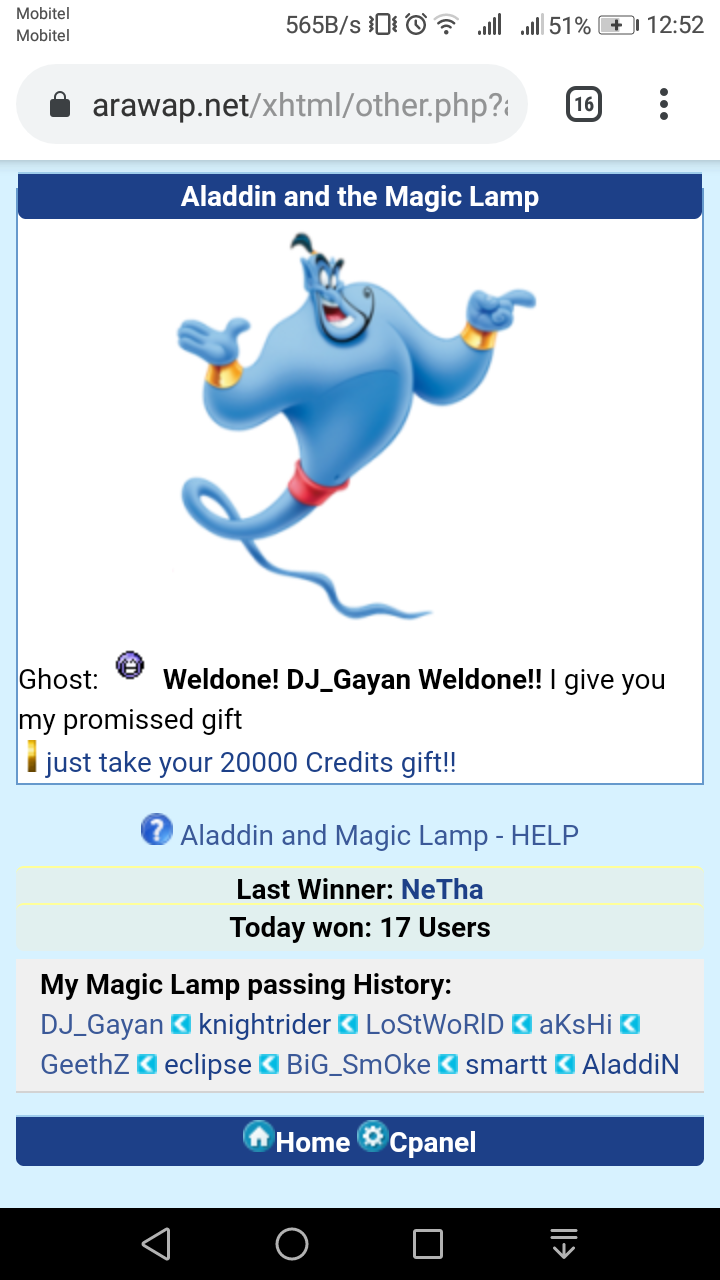720x1280 pixels.
Task: Open the Chrome overflow menu
Action: [664, 104]
